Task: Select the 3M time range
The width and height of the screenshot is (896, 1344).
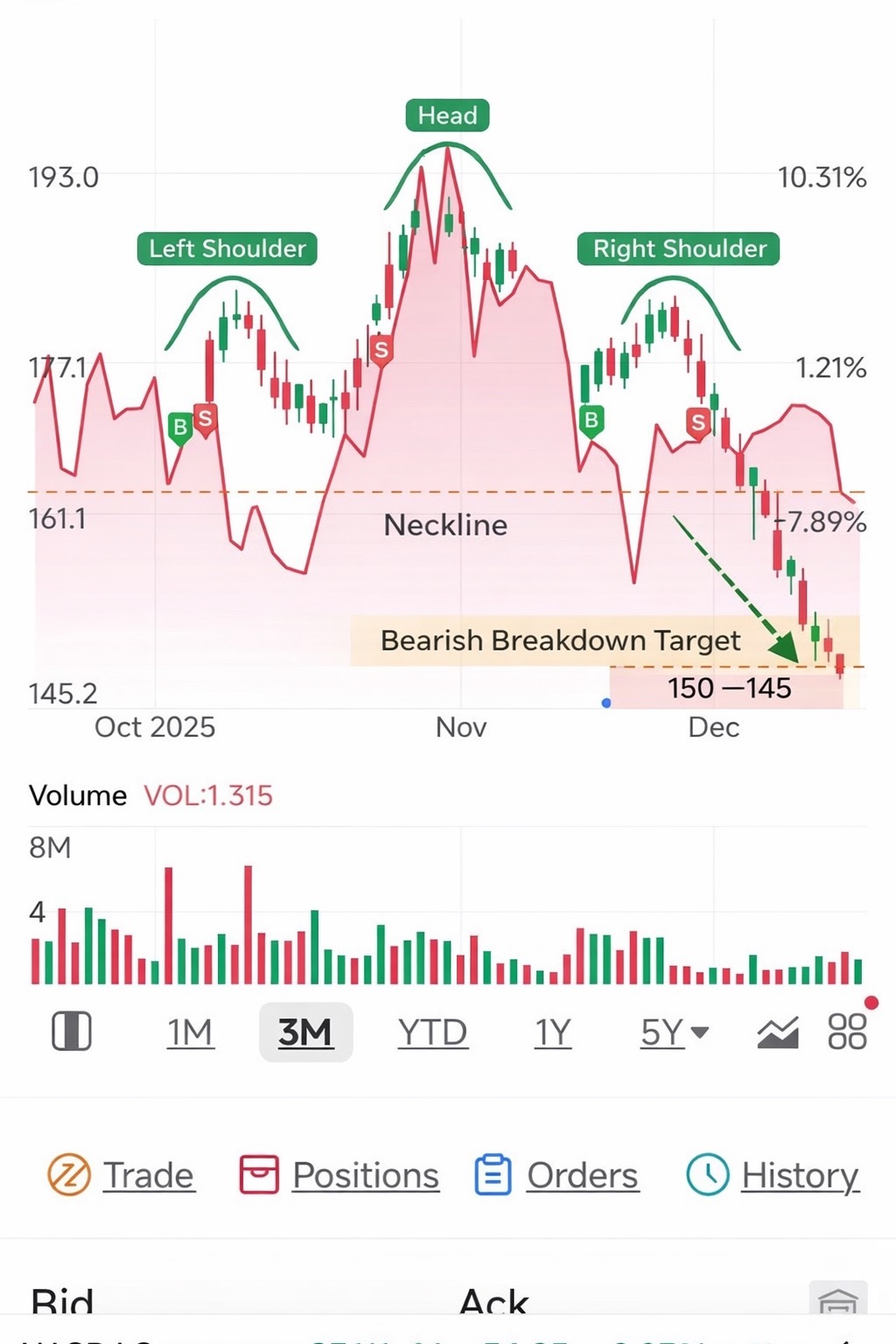Action: [x=305, y=1032]
